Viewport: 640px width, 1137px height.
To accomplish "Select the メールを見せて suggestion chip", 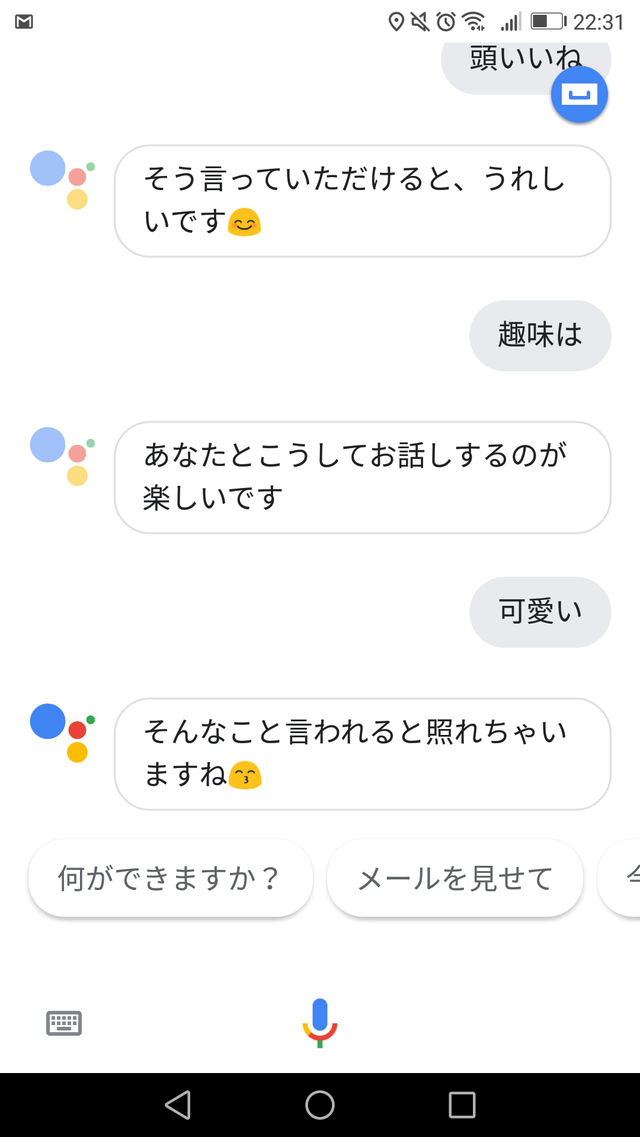I will 455,878.
